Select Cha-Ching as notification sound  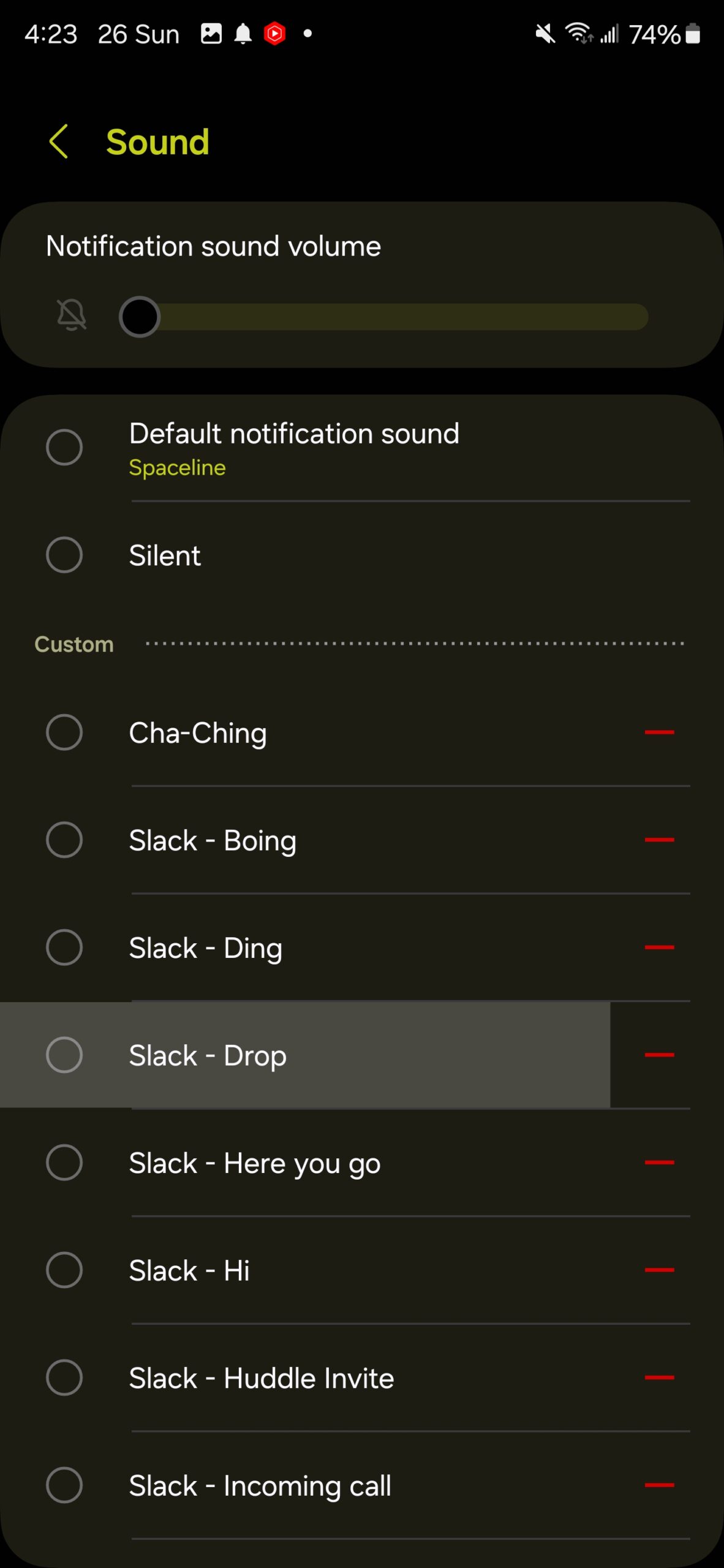point(305,733)
